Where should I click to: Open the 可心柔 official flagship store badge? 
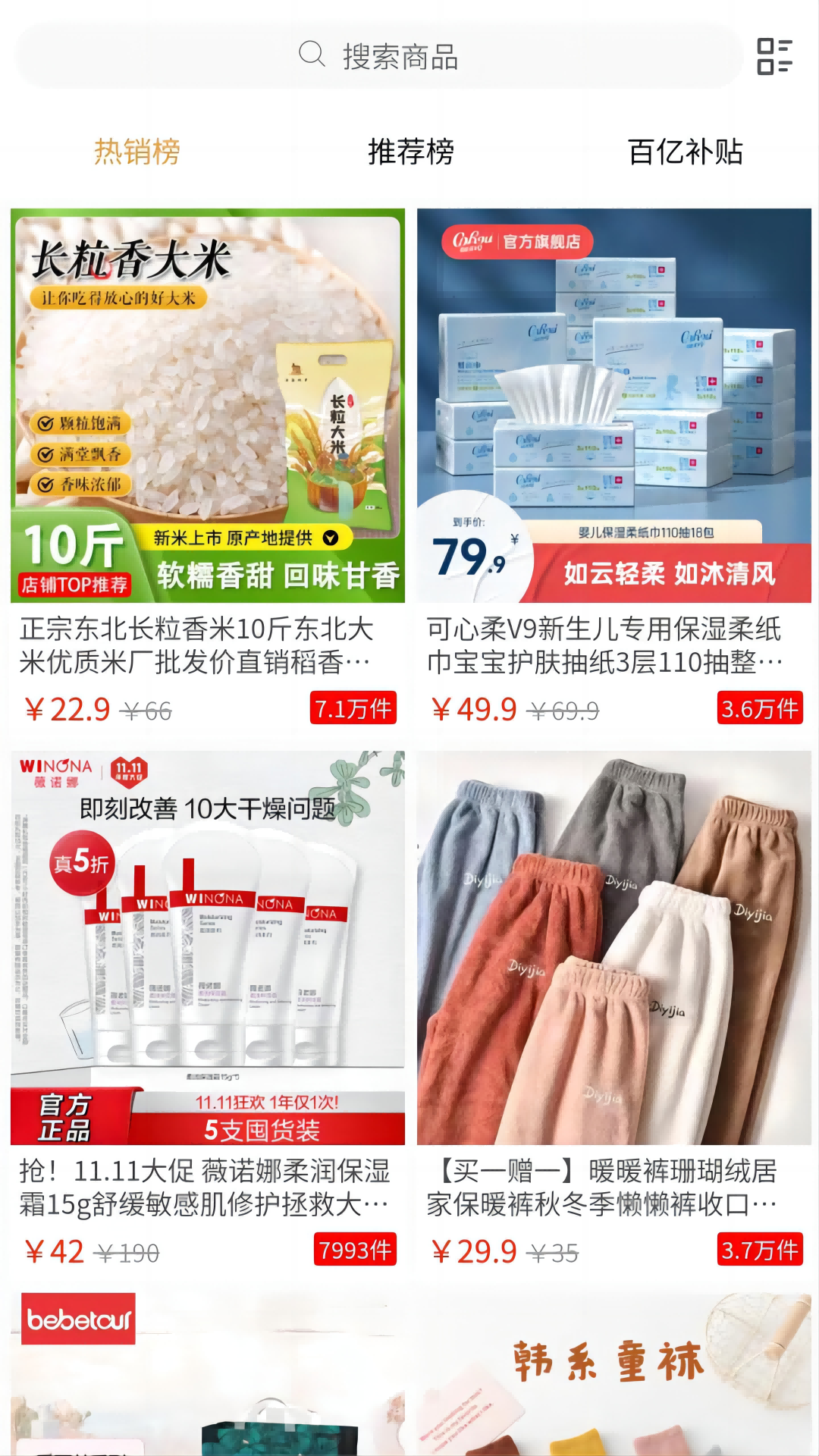(x=517, y=240)
